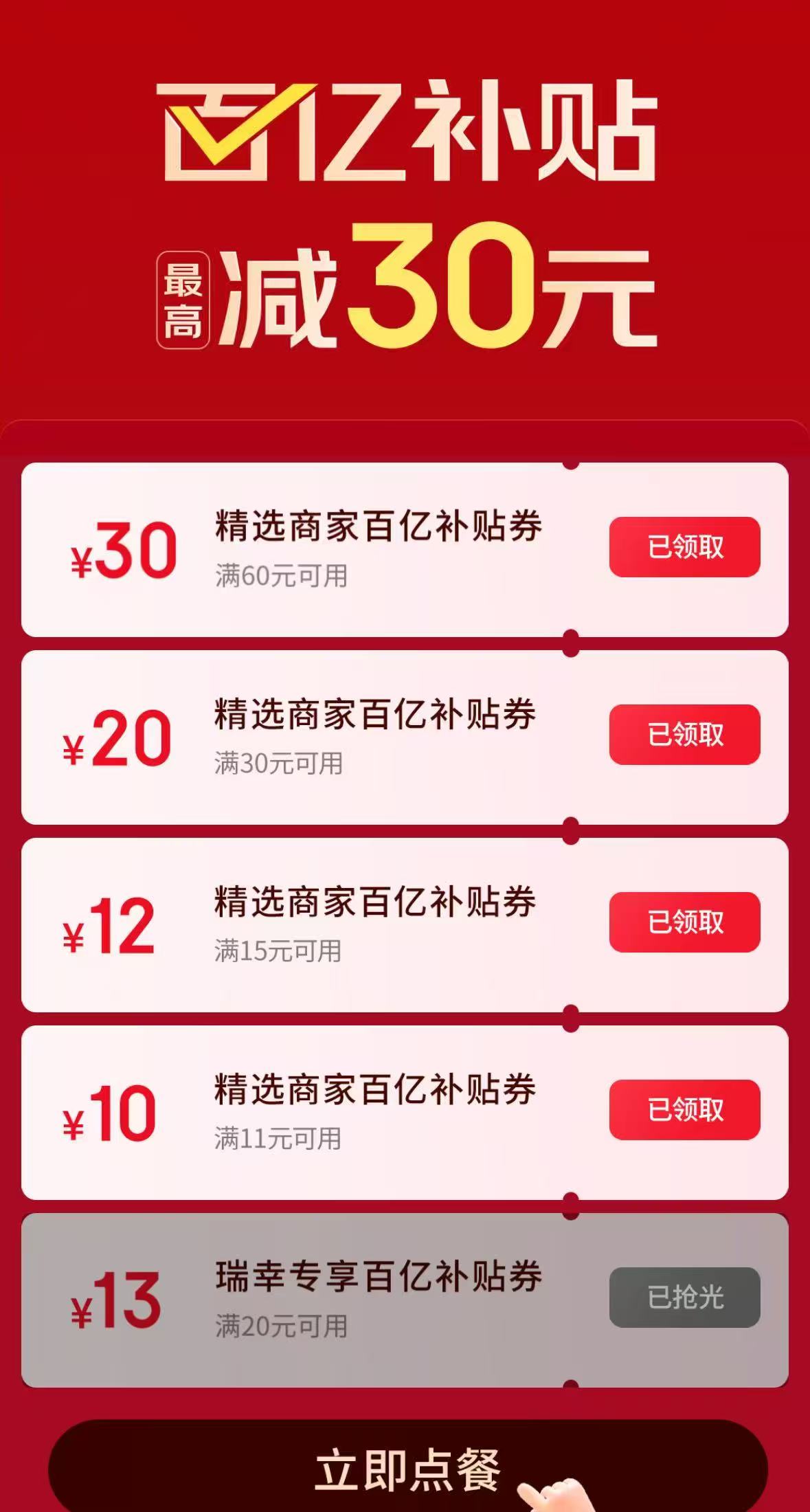
Task: Tap 已领取 on the ¥10 coupon
Action: pyautogui.click(x=684, y=1110)
